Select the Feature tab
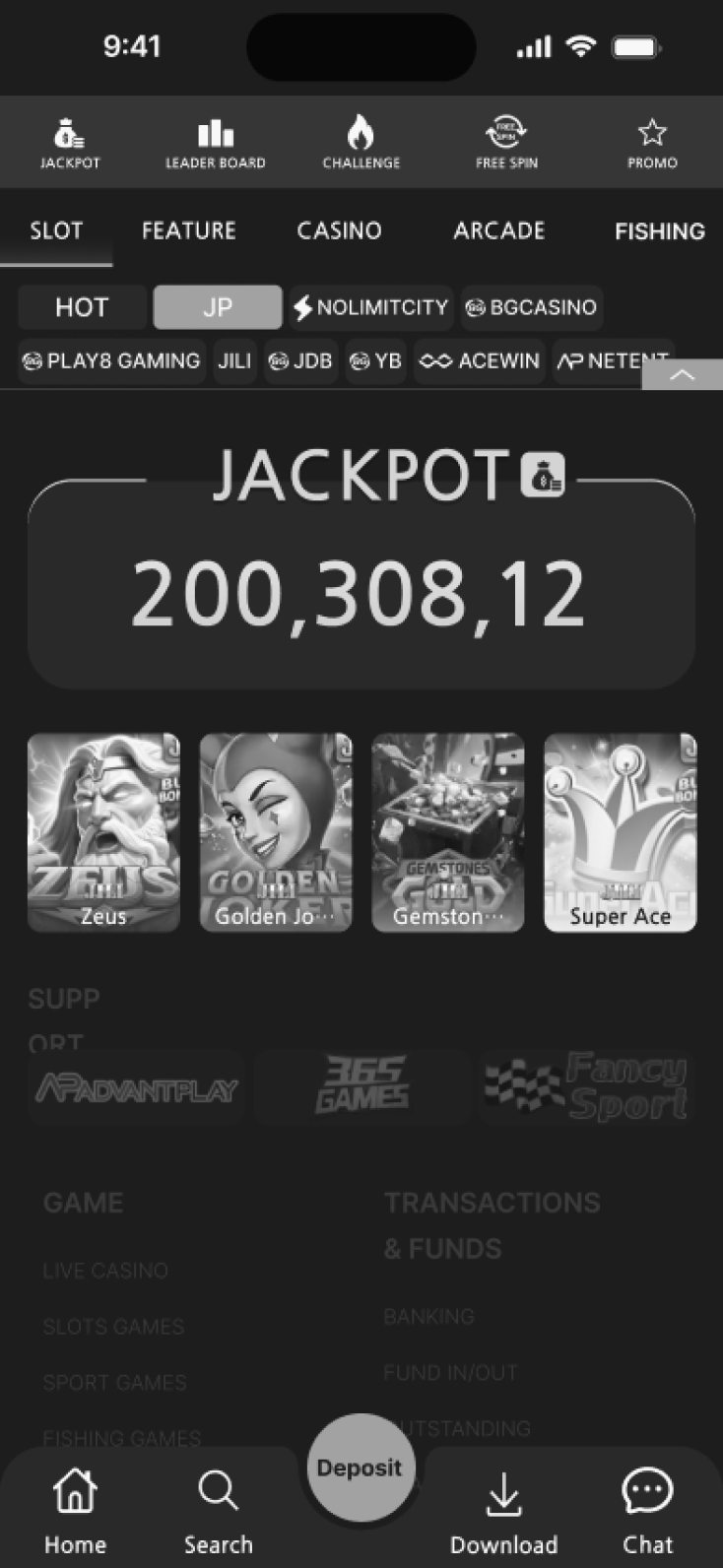The width and height of the screenshot is (723, 1568). (188, 230)
